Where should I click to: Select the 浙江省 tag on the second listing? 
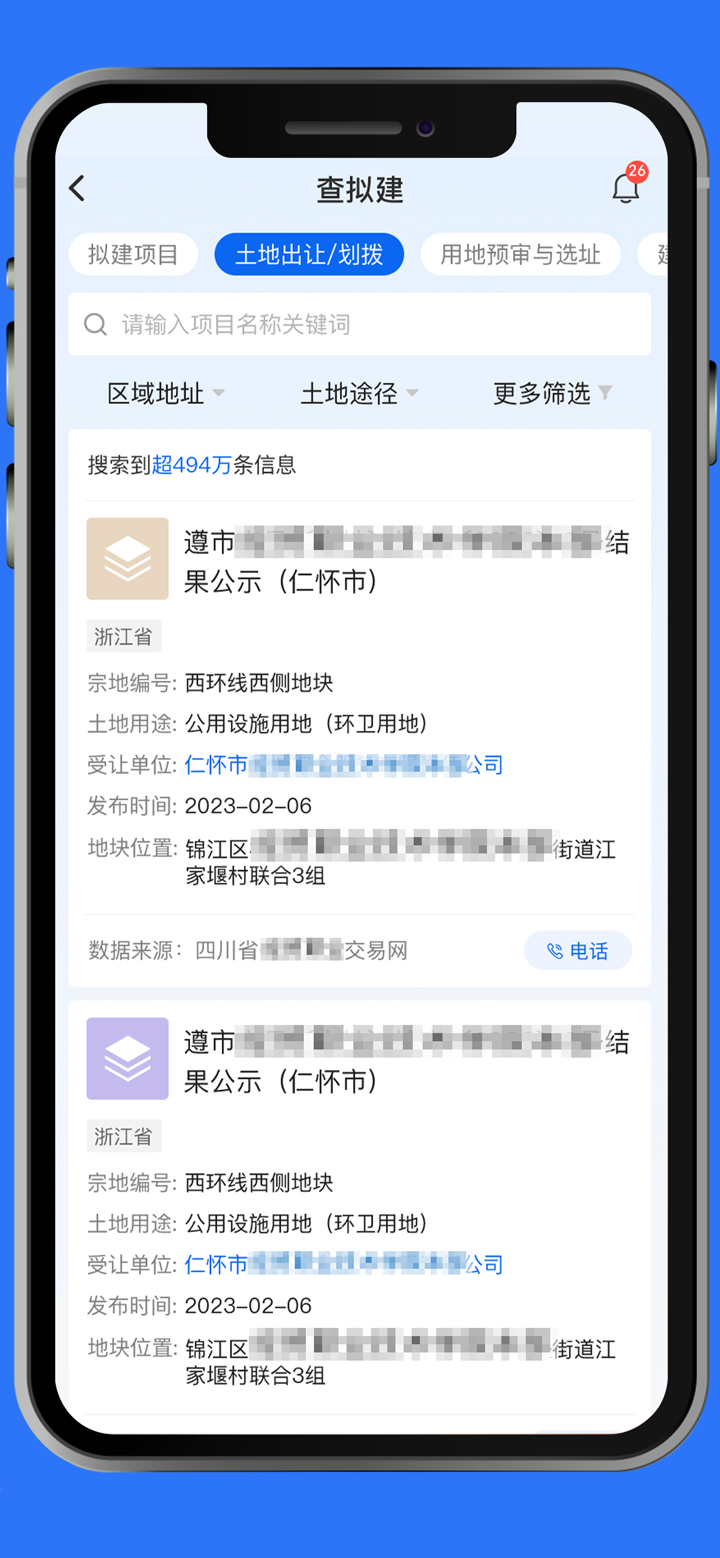(123, 1136)
